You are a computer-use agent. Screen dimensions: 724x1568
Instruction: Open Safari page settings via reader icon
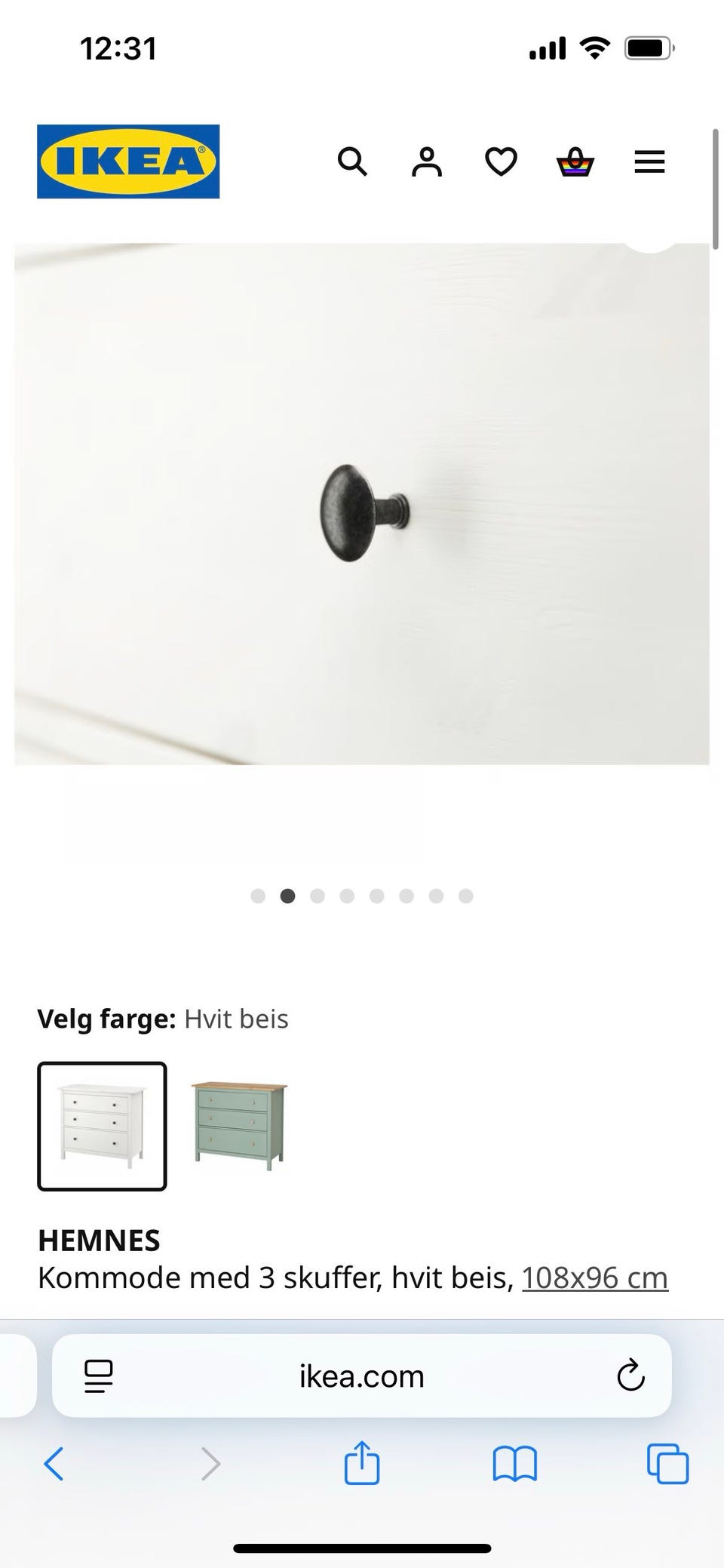[97, 1375]
